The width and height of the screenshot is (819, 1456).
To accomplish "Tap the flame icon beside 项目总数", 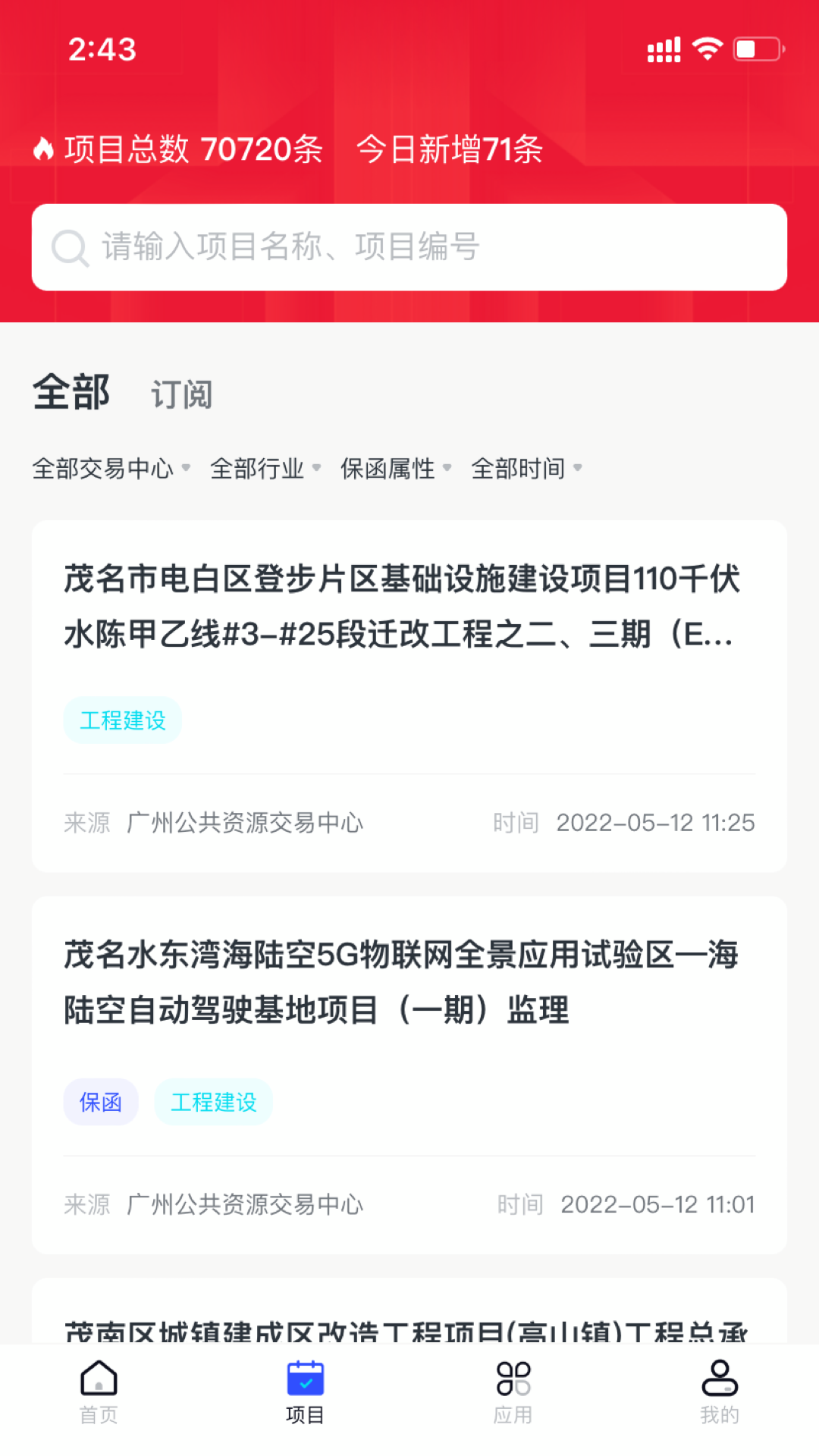I will (x=42, y=149).
